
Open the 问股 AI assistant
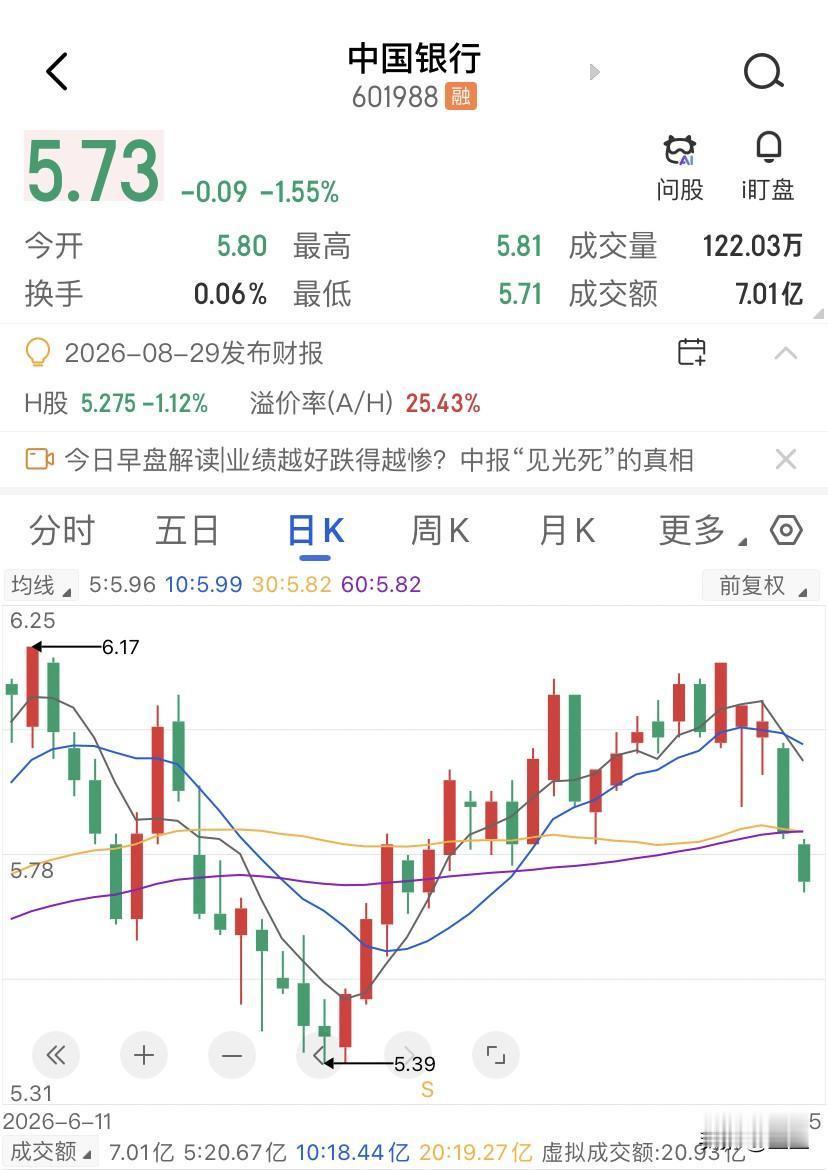(680, 169)
